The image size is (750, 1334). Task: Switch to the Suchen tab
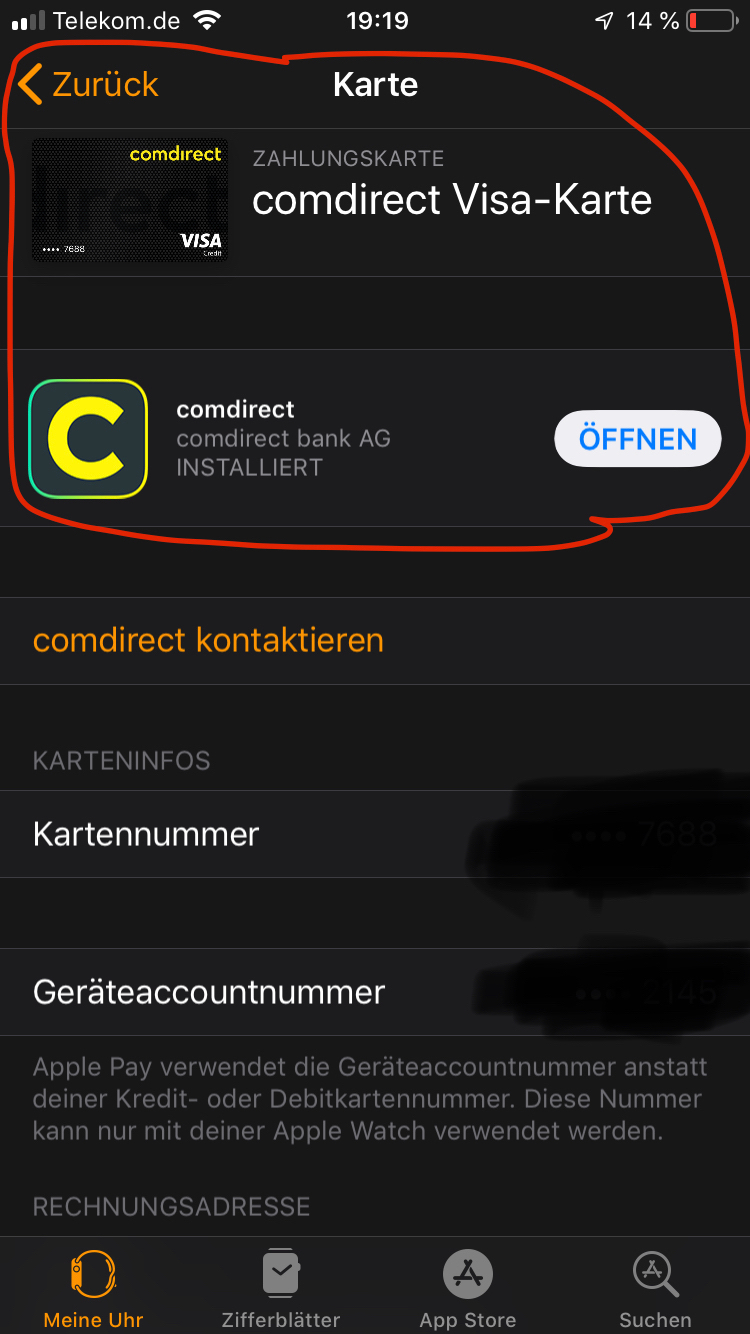pyautogui.click(x=655, y=1288)
